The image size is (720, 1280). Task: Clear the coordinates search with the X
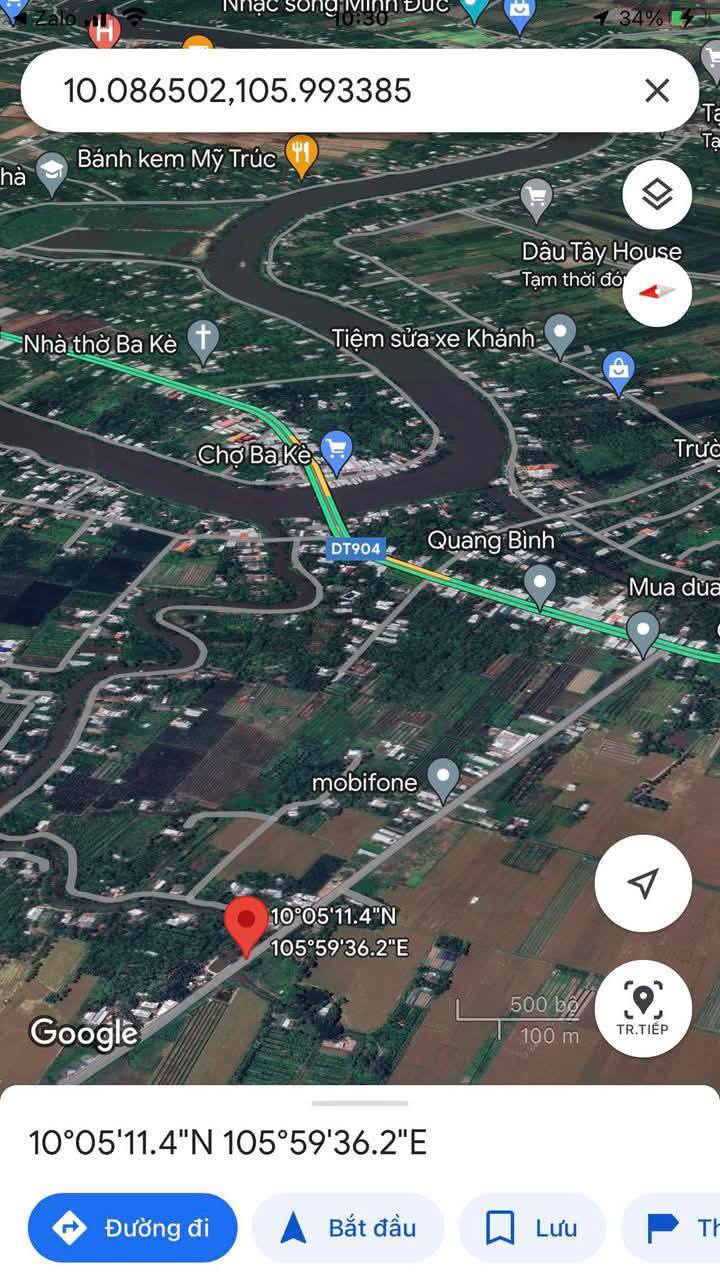(657, 91)
